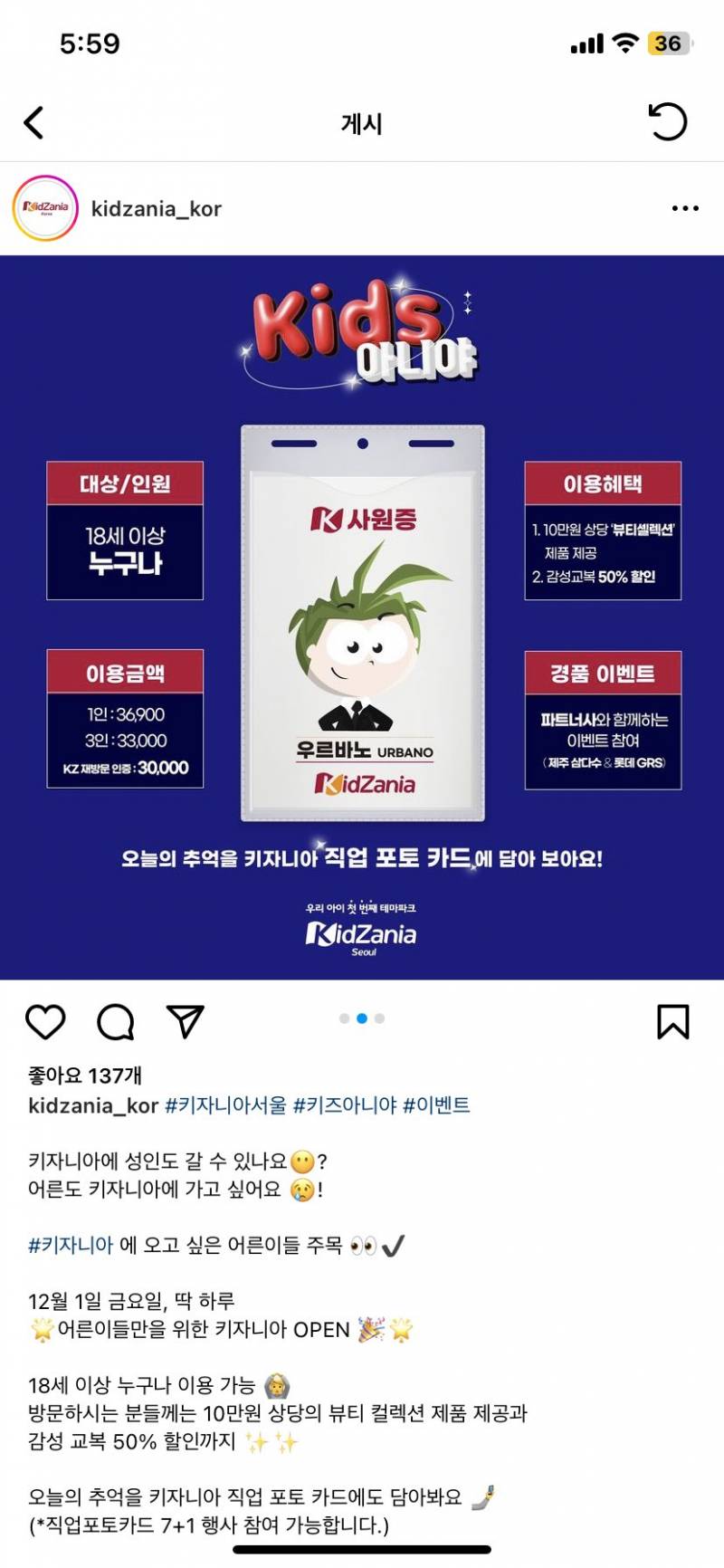Select the 게시 title tab

361,123
